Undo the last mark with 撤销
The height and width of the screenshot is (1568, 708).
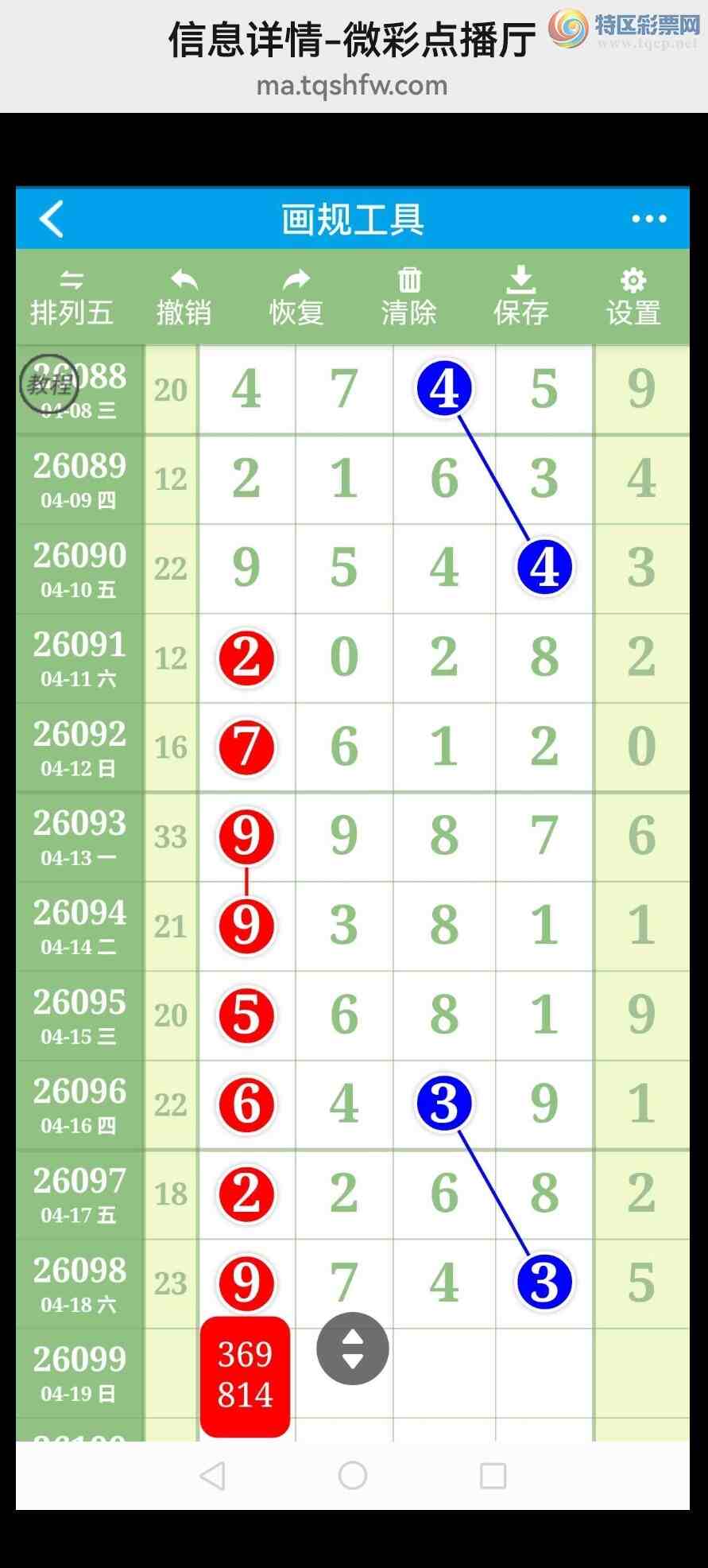pyautogui.click(x=184, y=298)
